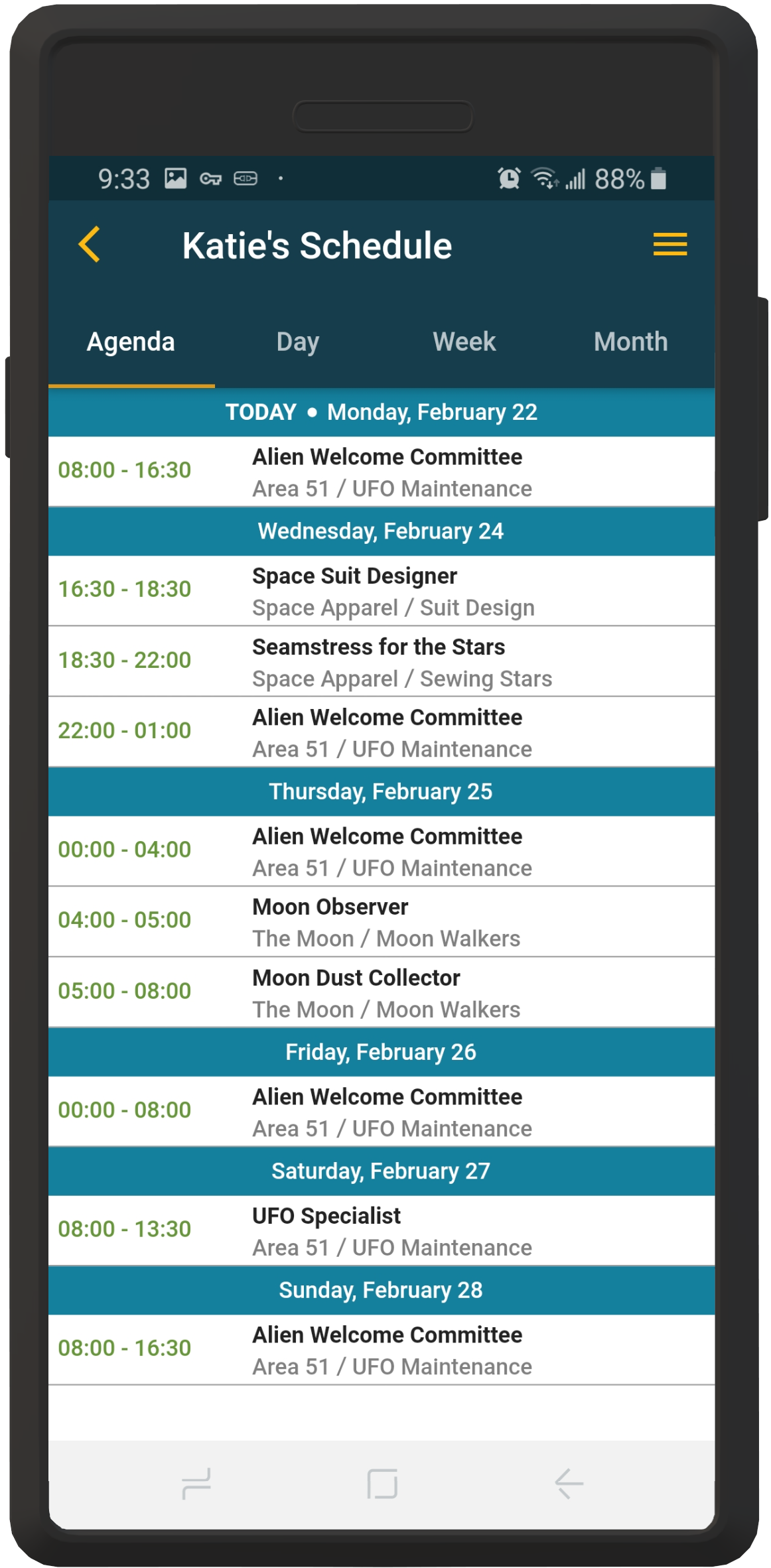The height and width of the screenshot is (1568, 771).
Task: Open Thursday 00:00 Alien Welcome Committee shift
Action: [382, 852]
